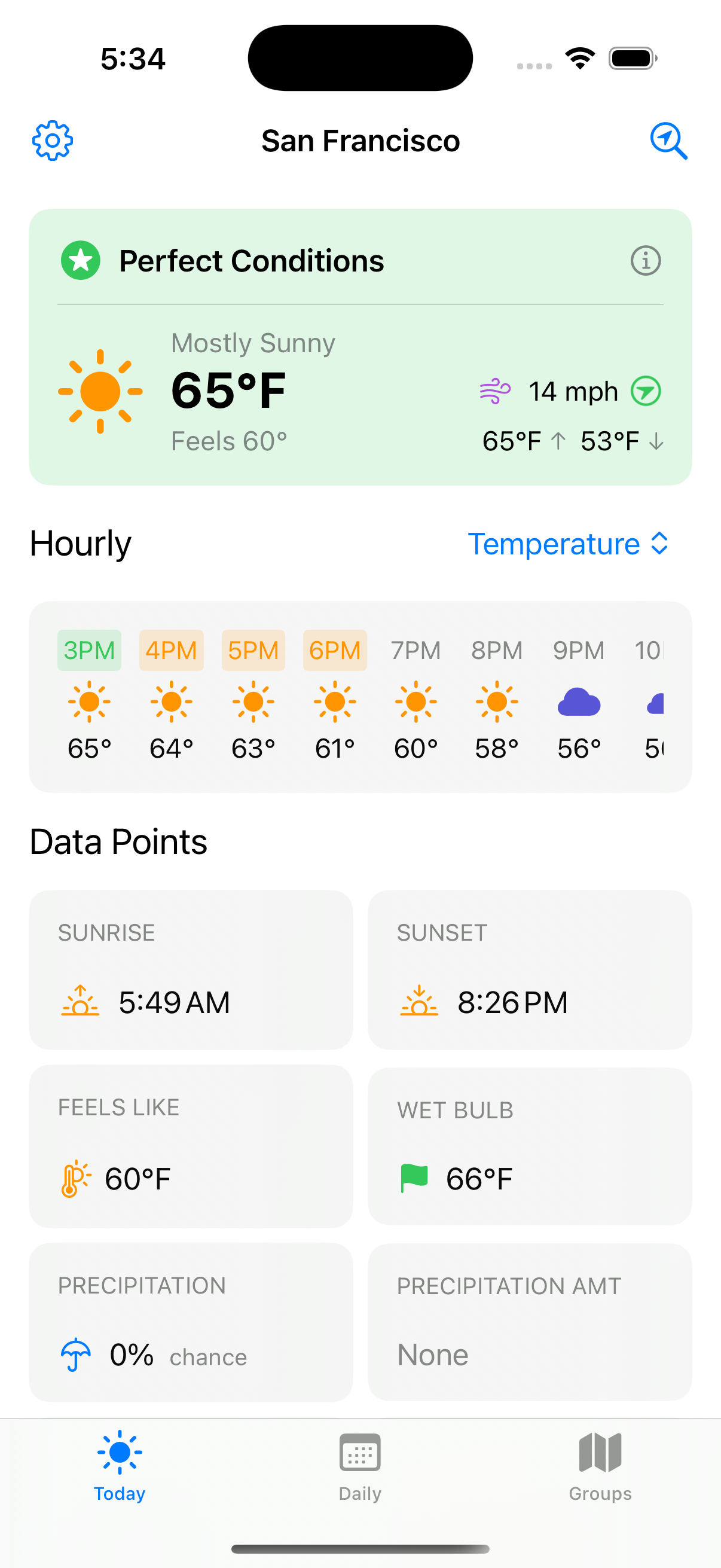Open the settings gear
The image size is (721, 1568).
click(53, 141)
